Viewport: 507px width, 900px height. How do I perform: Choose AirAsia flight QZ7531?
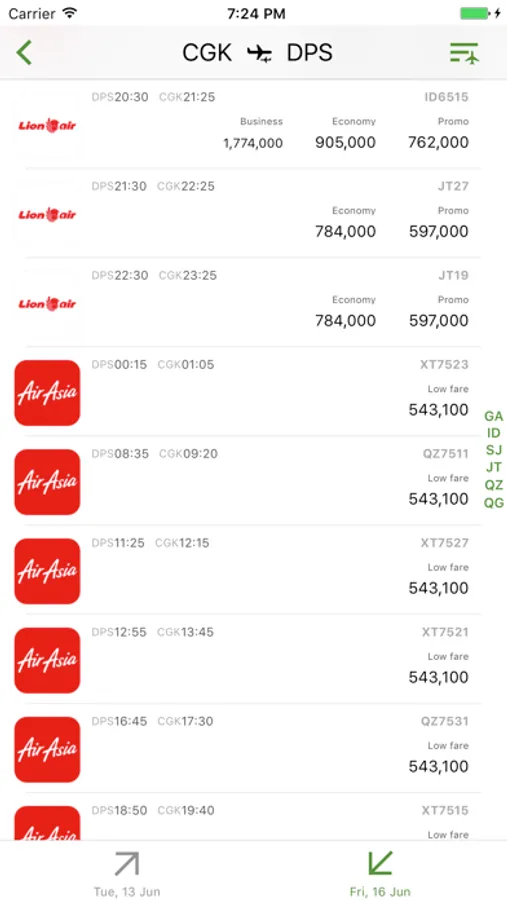click(253, 748)
